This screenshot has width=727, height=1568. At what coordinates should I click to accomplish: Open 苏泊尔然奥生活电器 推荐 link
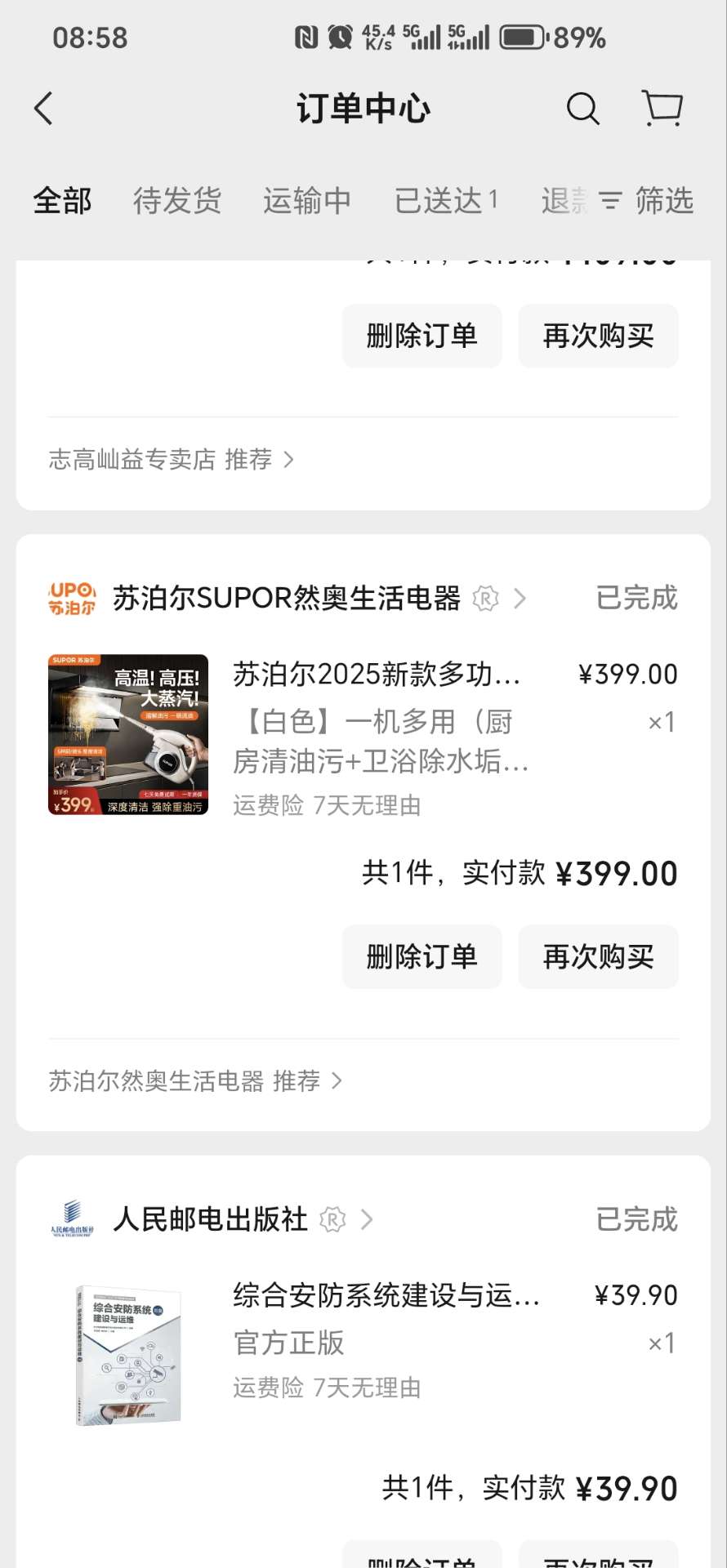click(194, 1081)
